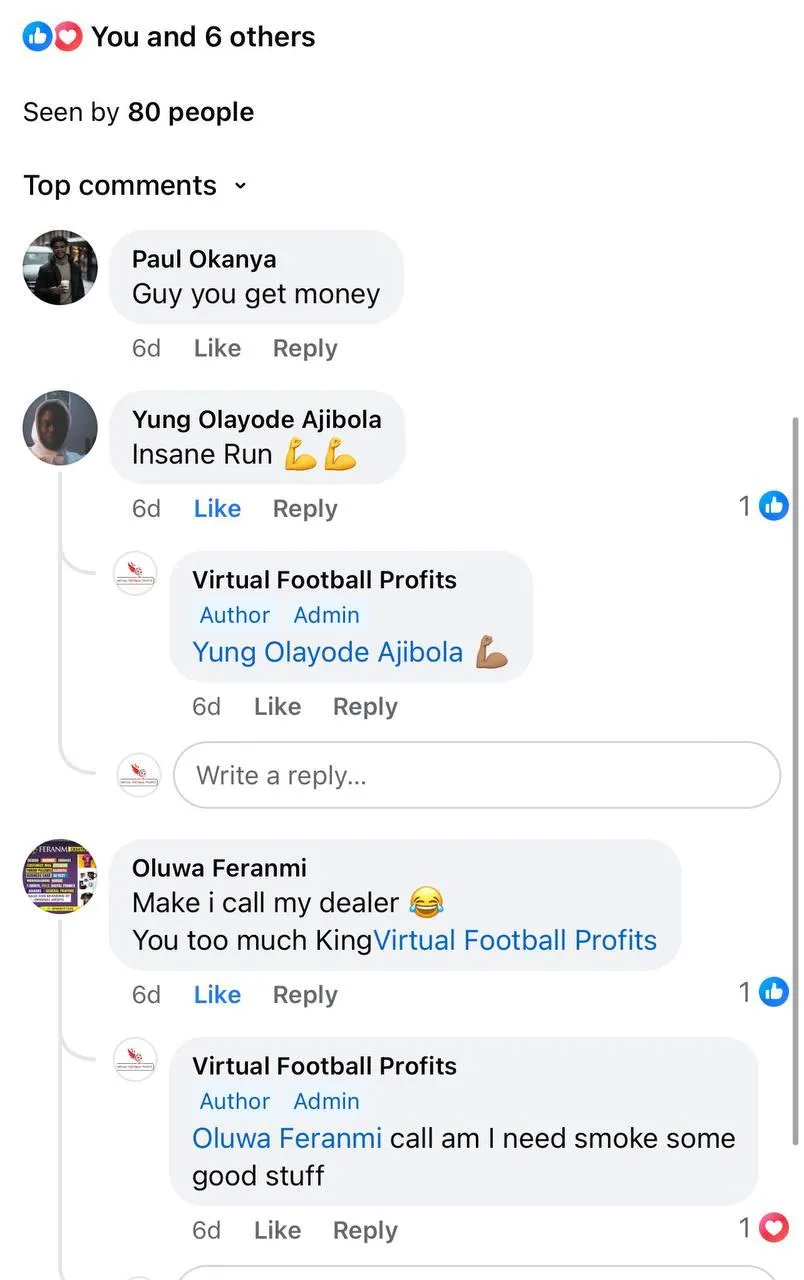The width and height of the screenshot is (804, 1280).
Task: Tap the 'Write a reply...' field
Action: 476,775
